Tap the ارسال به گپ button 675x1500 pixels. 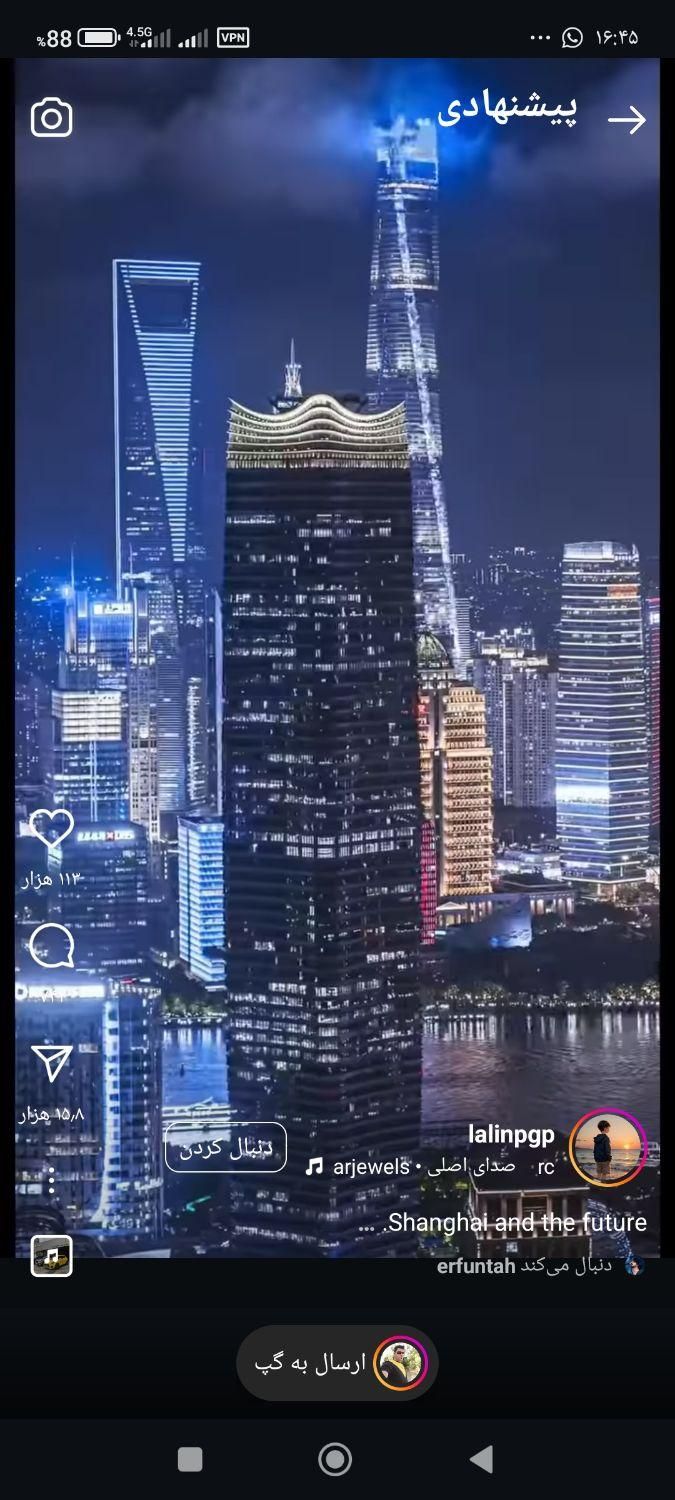[337, 1363]
